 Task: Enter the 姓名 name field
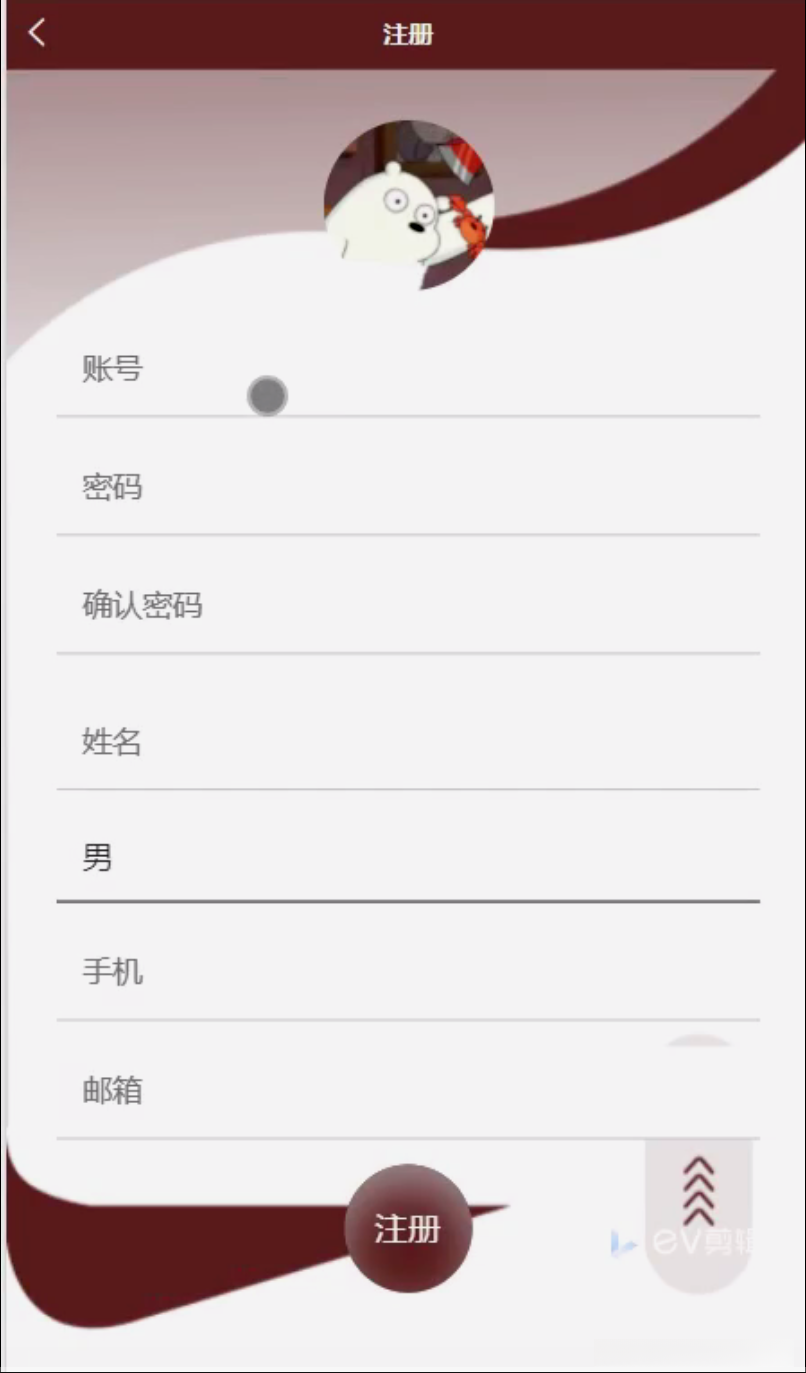408,743
